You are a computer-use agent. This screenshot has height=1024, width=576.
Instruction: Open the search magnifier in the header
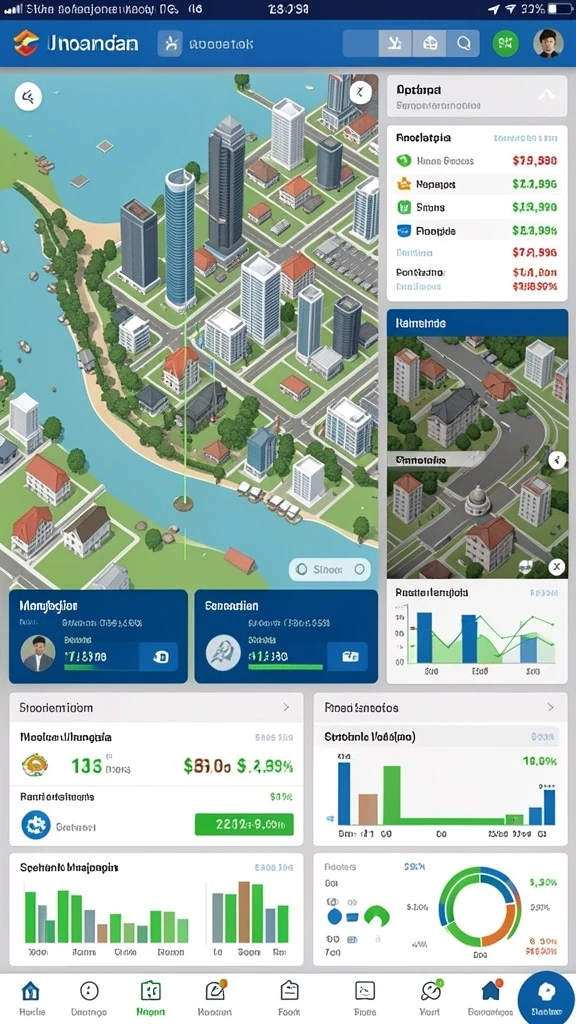[463, 44]
